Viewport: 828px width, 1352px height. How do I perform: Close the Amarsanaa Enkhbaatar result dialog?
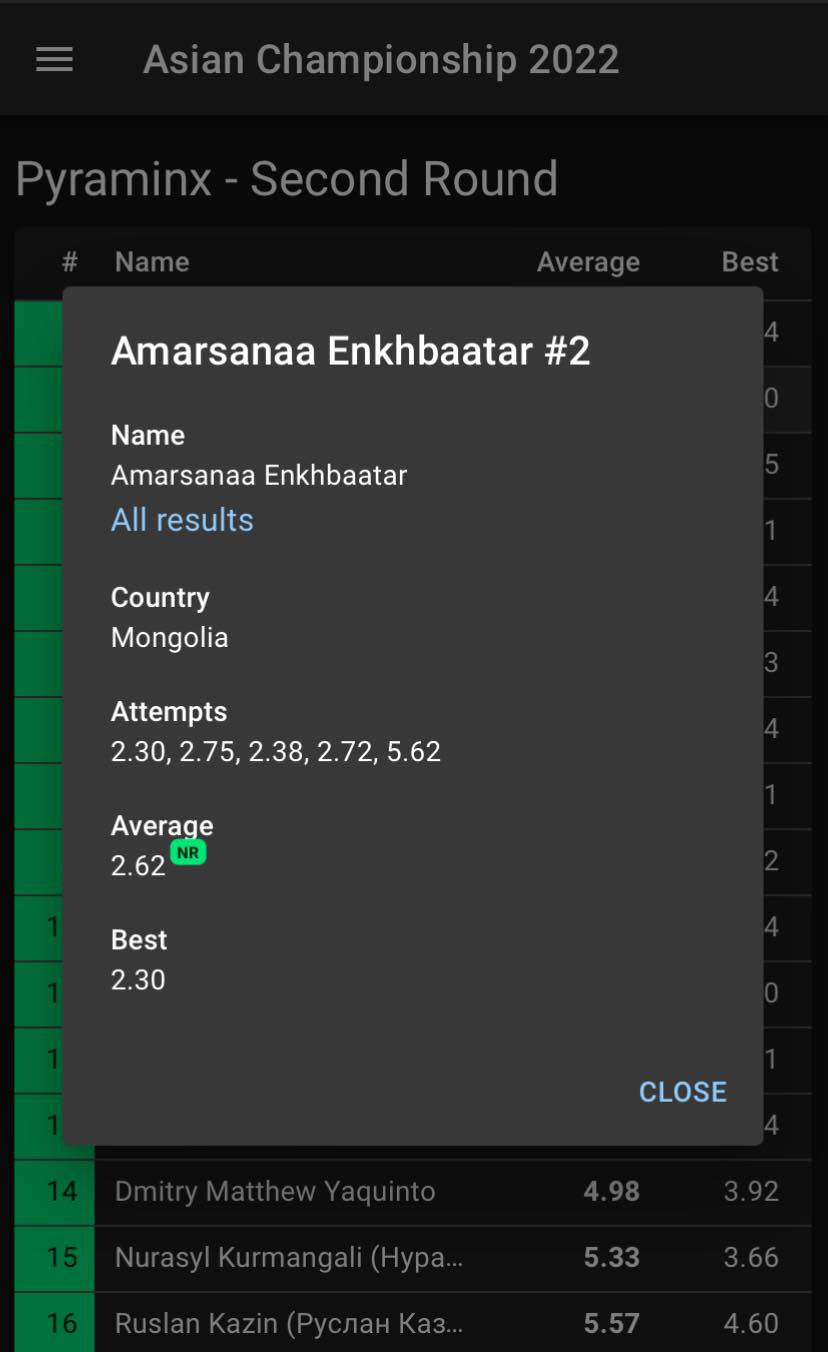click(x=682, y=1091)
